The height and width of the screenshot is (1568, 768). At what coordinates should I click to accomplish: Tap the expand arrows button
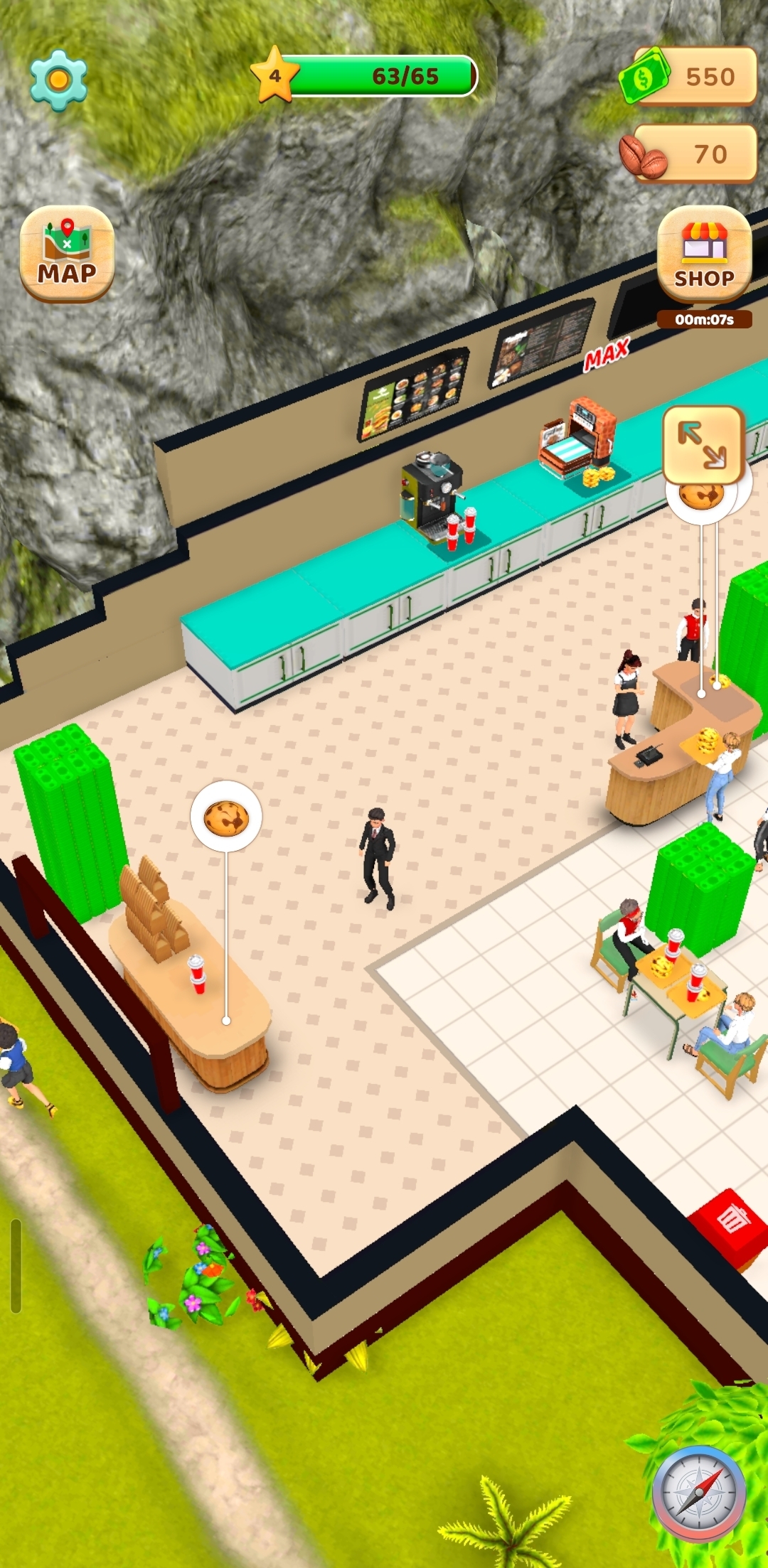pos(703,444)
